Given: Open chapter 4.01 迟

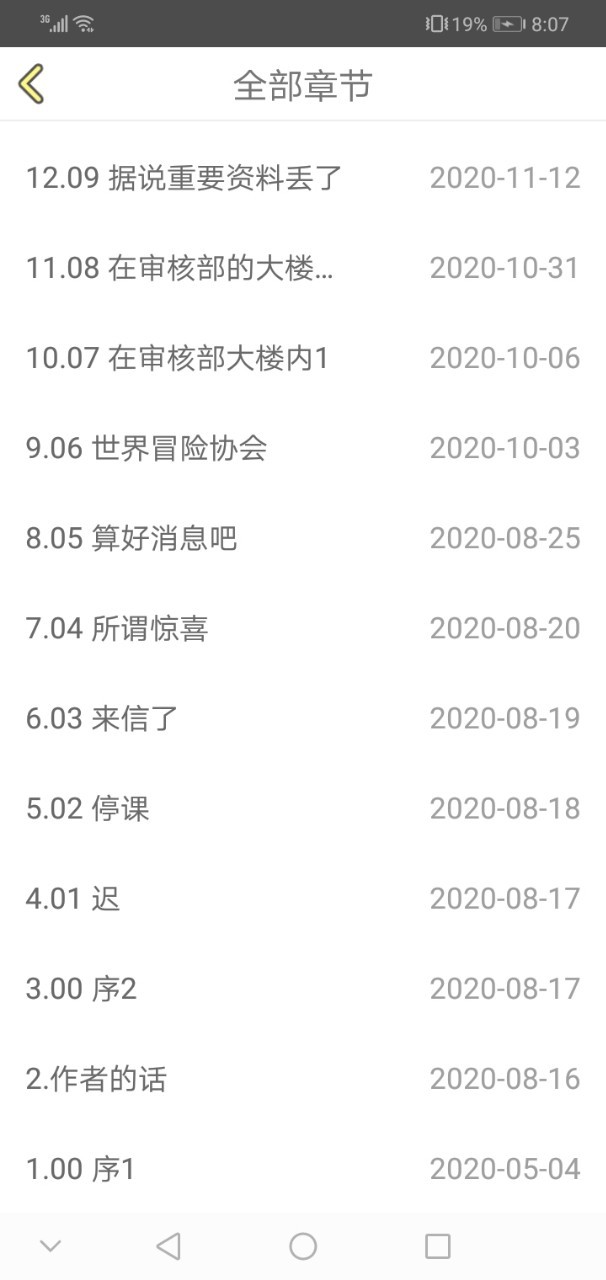Looking at the screenshot, I should point(73,898).
